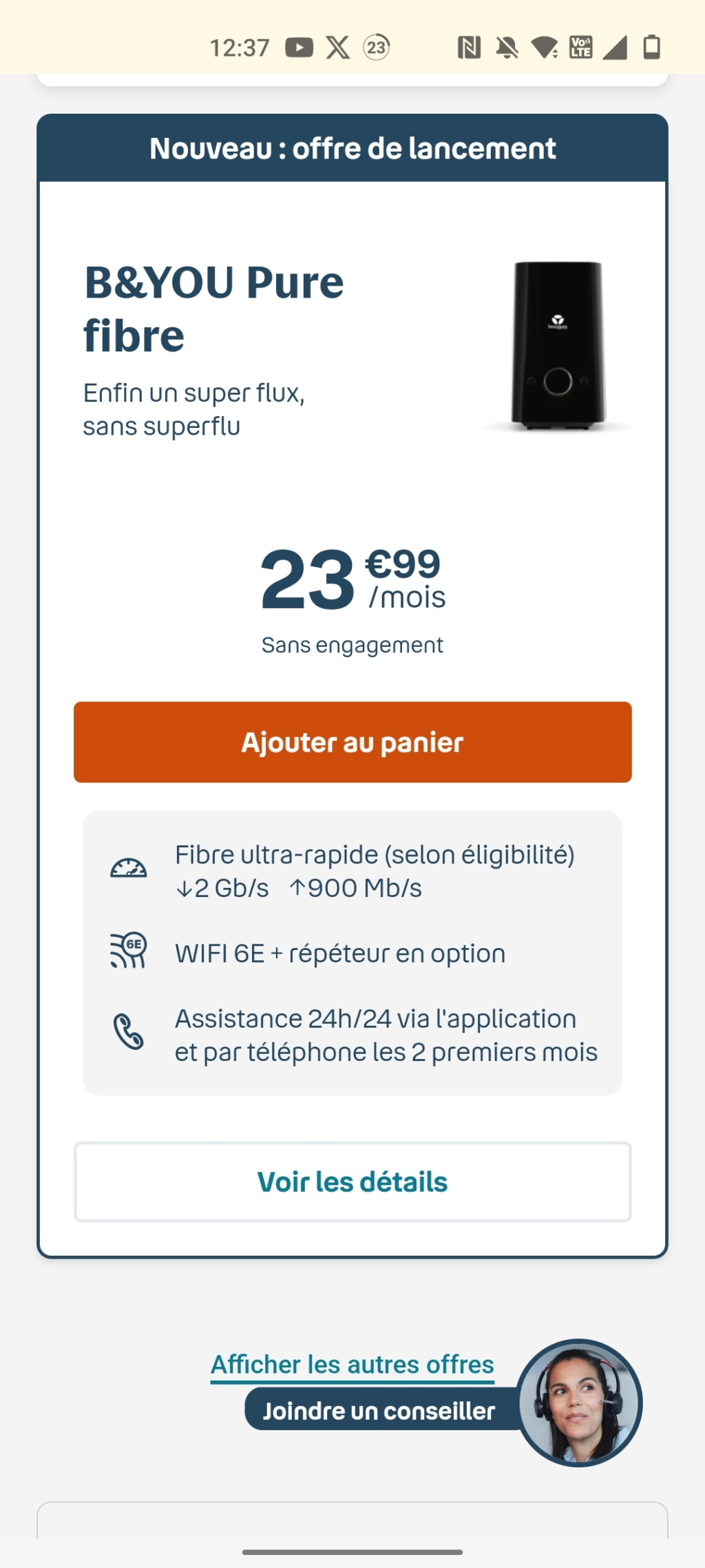Follow Afficher les autres offres link
The width and height of the screenshot is (705, 1568).
click(x=352, y=1364)
